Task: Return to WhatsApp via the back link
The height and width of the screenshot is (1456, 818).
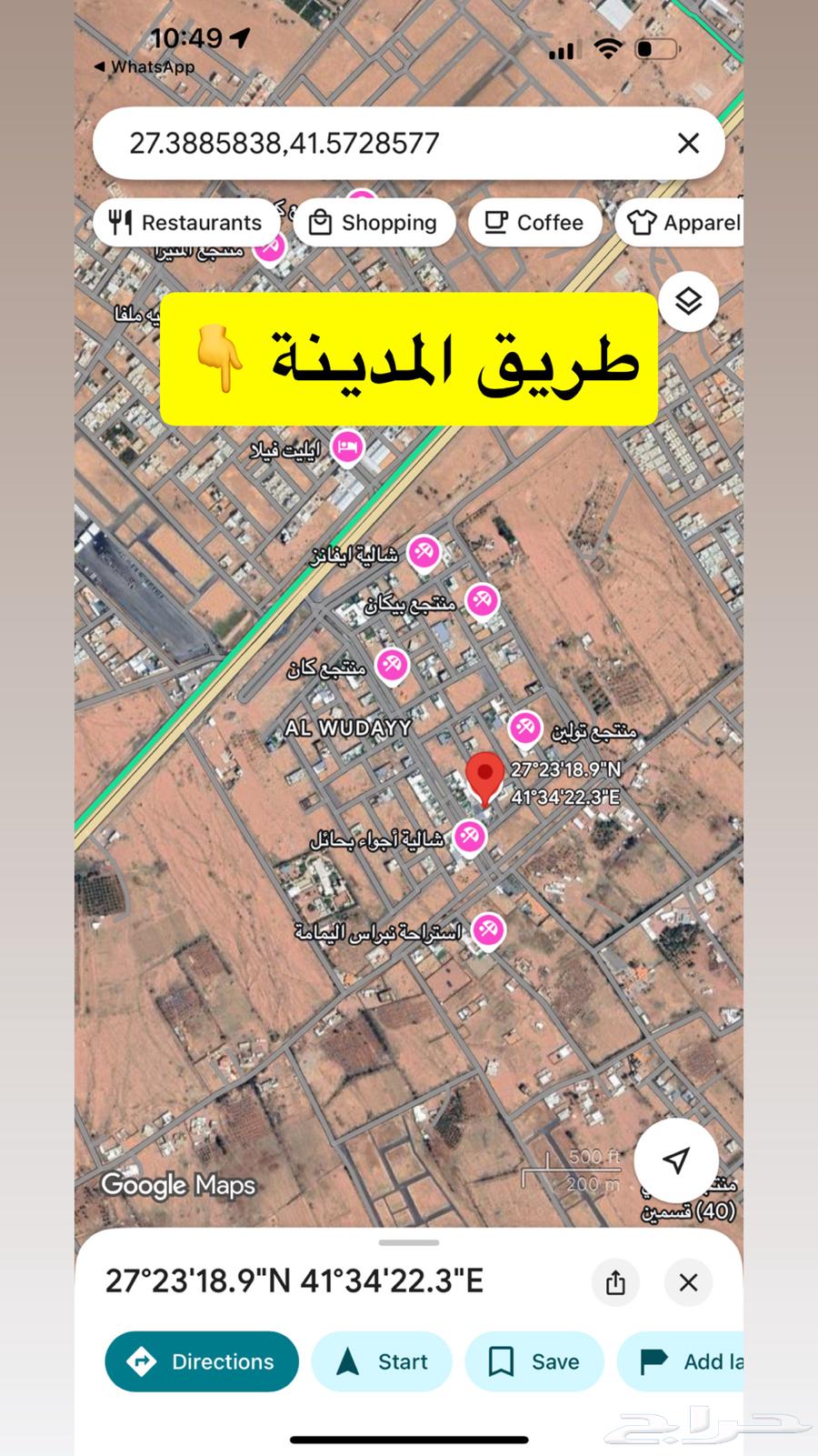Action: click(144, 67)
